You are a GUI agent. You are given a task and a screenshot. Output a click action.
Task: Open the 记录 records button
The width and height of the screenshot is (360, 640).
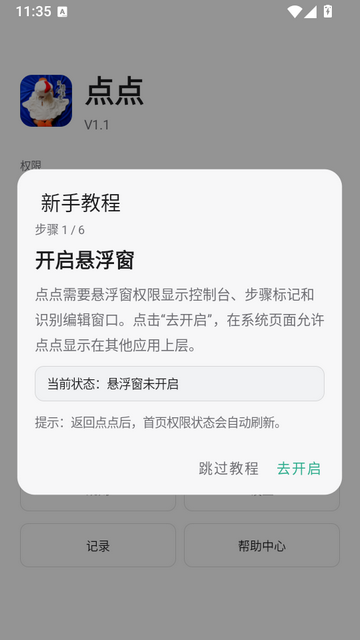coord(98,546)
